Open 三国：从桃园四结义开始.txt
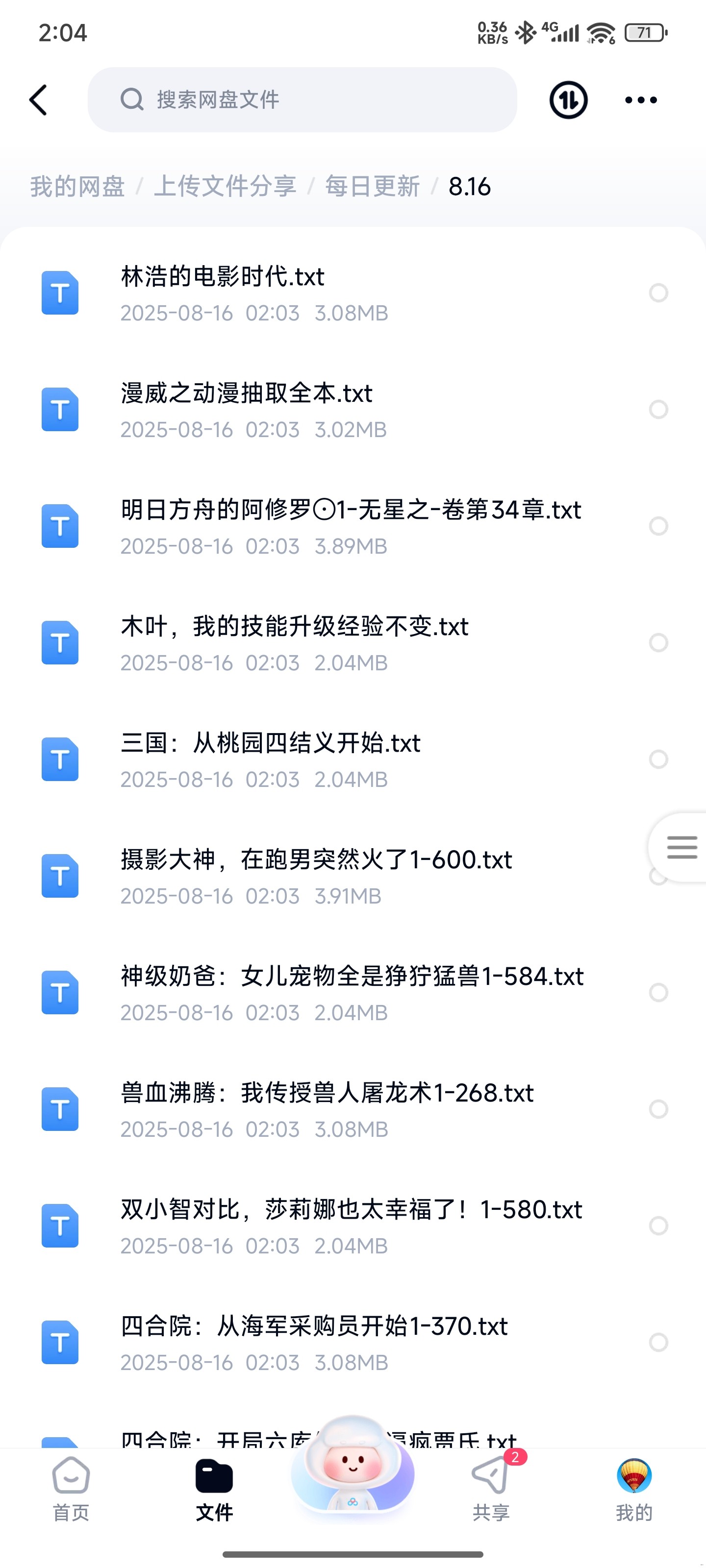The image size is (706, 1568). click(271, 744)
